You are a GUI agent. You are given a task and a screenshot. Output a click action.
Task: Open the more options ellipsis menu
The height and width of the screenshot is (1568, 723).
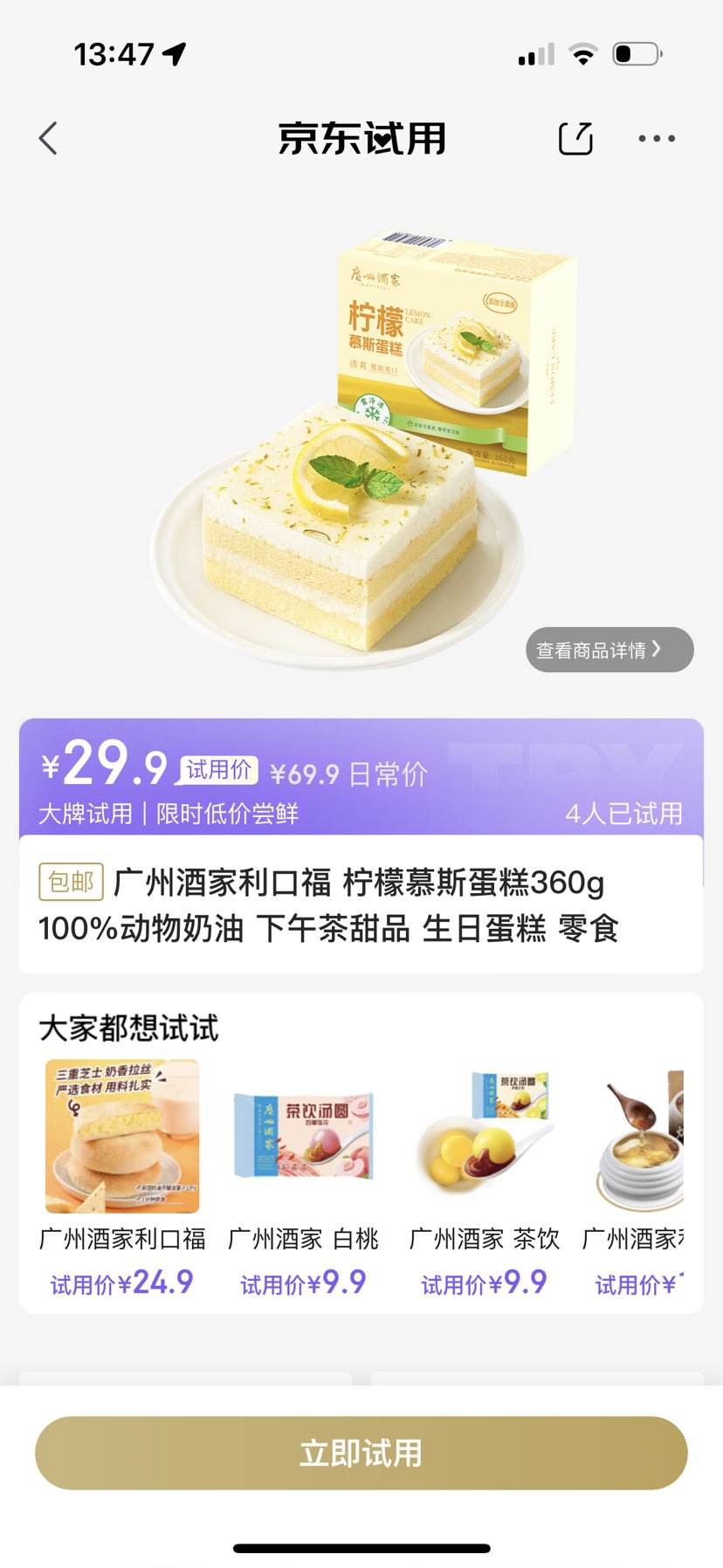tap(658, 138)
